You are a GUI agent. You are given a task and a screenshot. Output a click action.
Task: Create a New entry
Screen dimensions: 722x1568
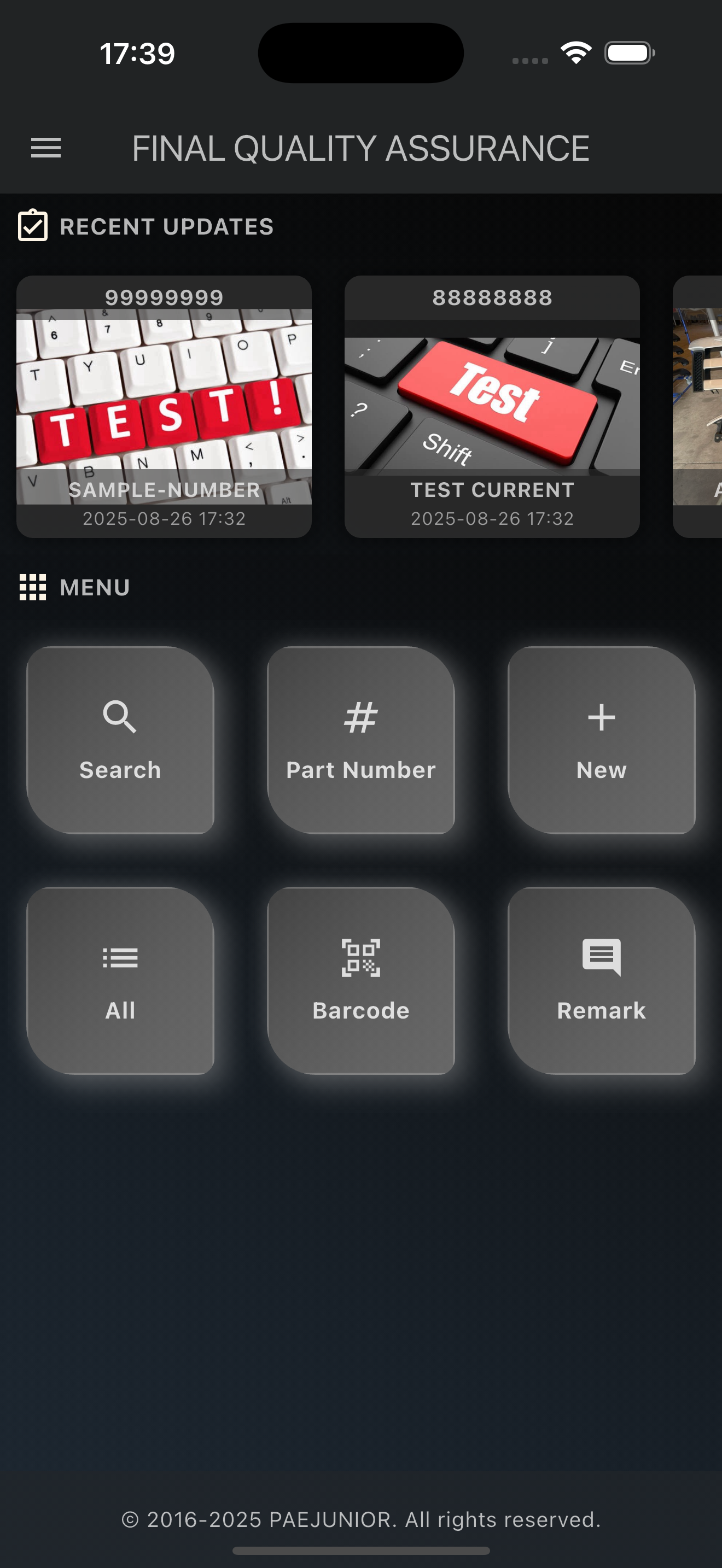[x=601, y=740]
